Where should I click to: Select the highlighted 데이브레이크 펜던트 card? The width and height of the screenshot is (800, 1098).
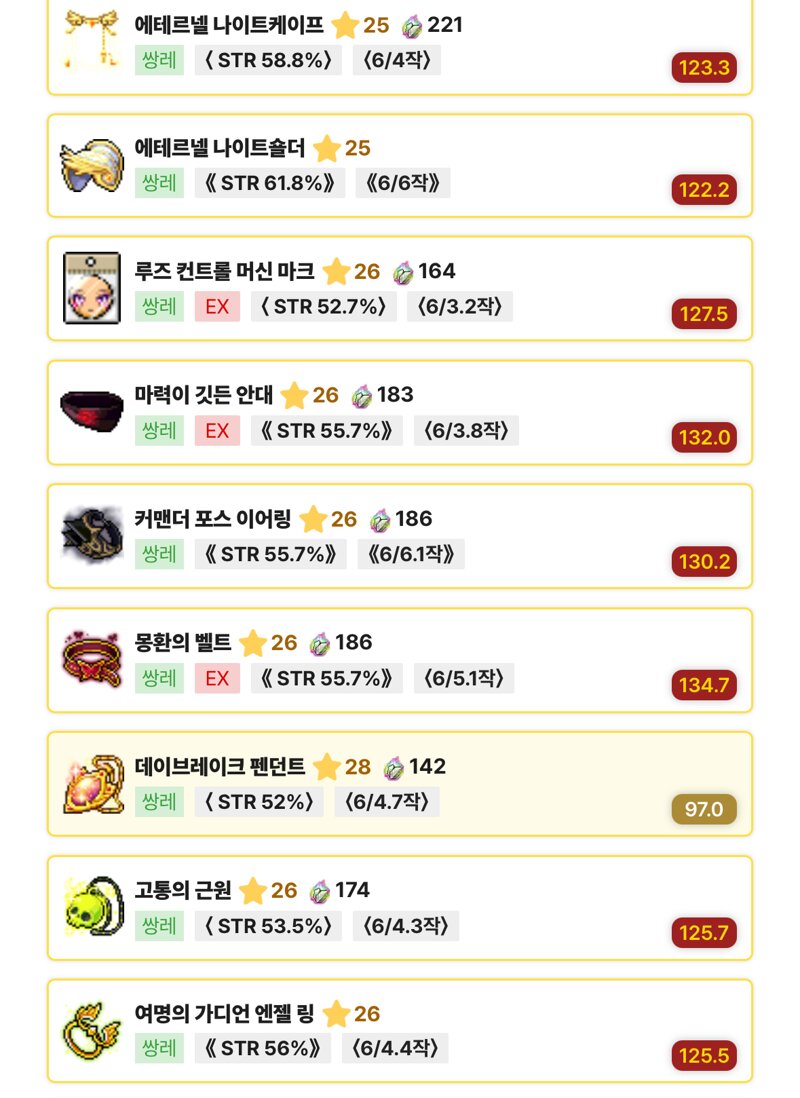pos(400,784)
